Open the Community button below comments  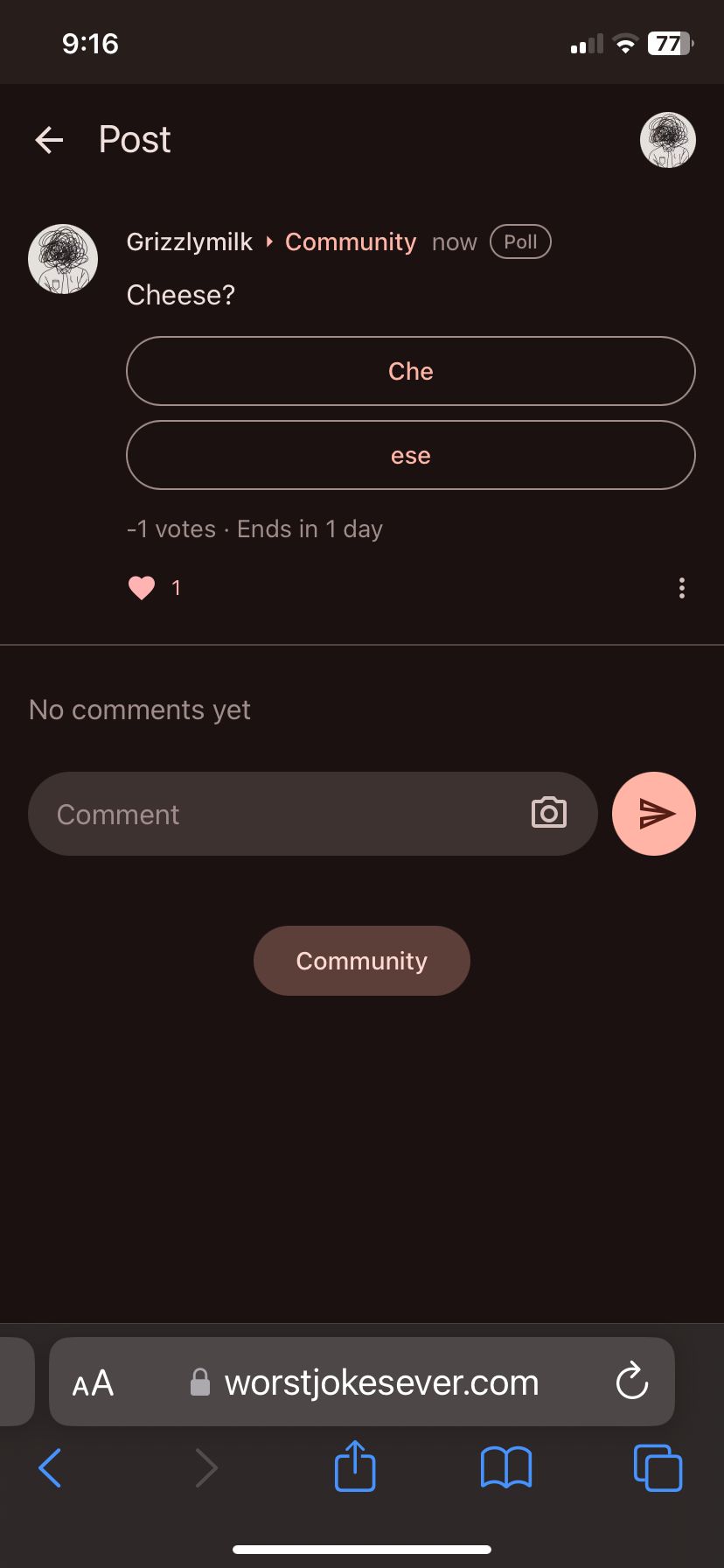pos(362,961)
